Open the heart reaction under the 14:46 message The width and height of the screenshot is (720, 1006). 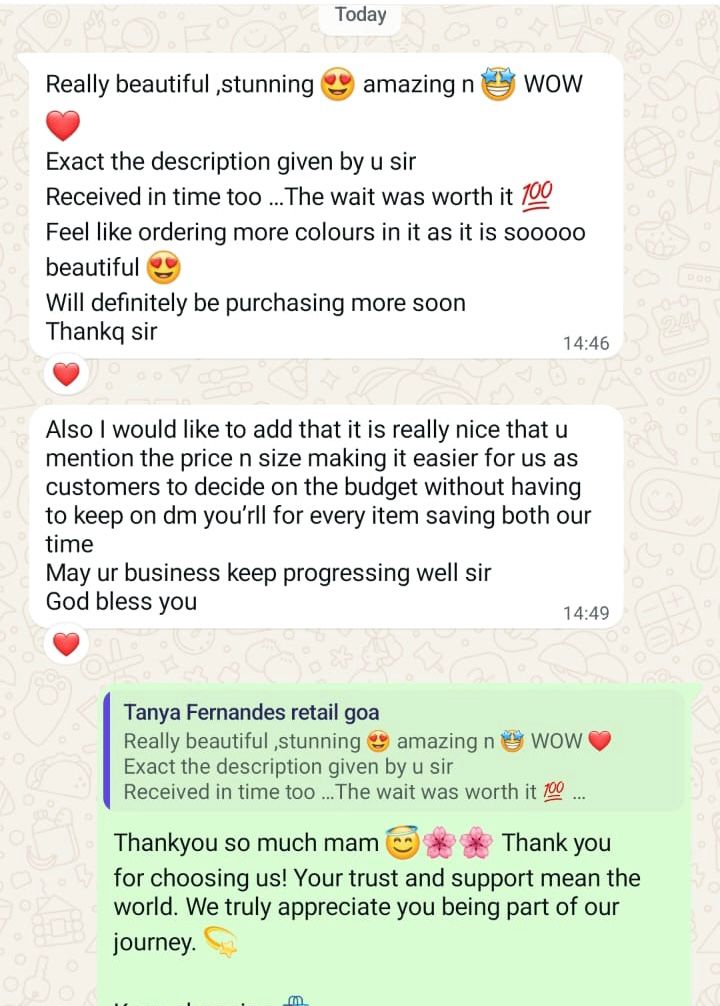66,375
